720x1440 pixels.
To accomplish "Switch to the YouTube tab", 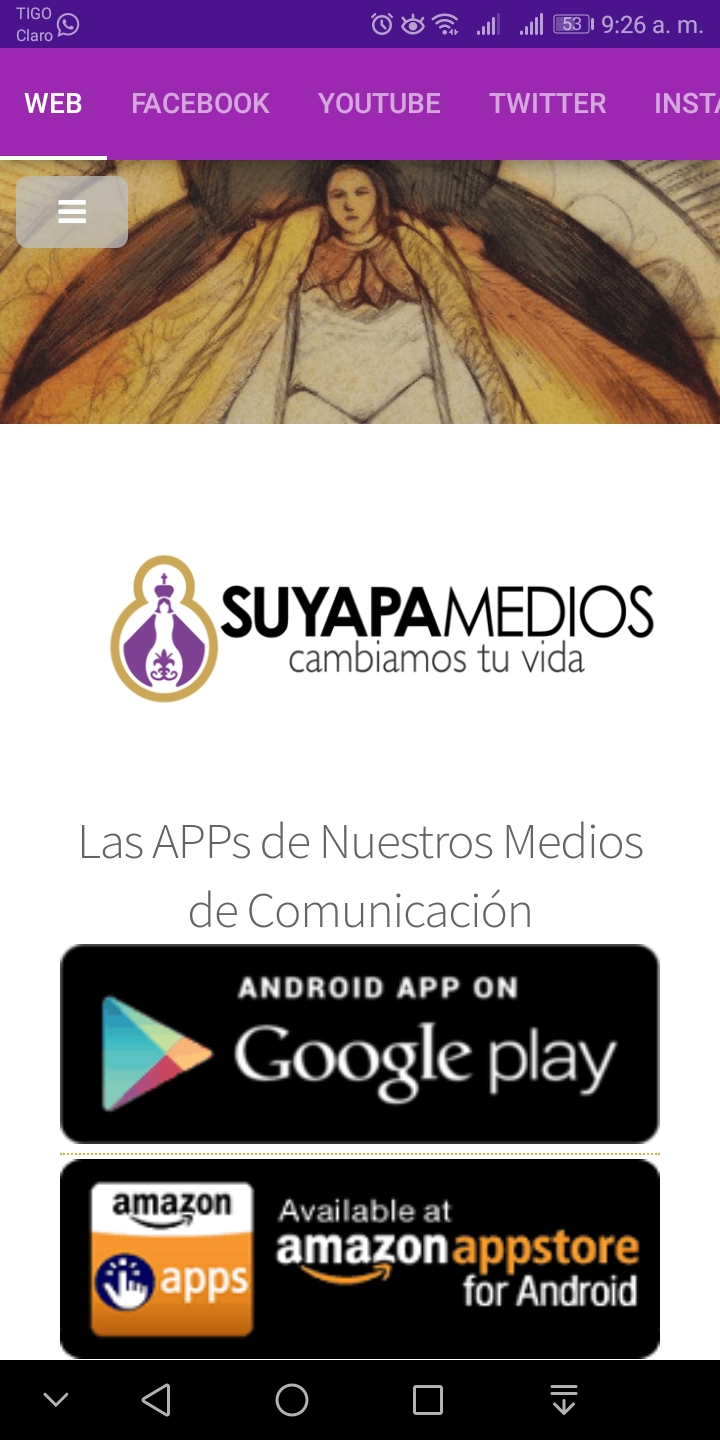I will tap(379, 104).
